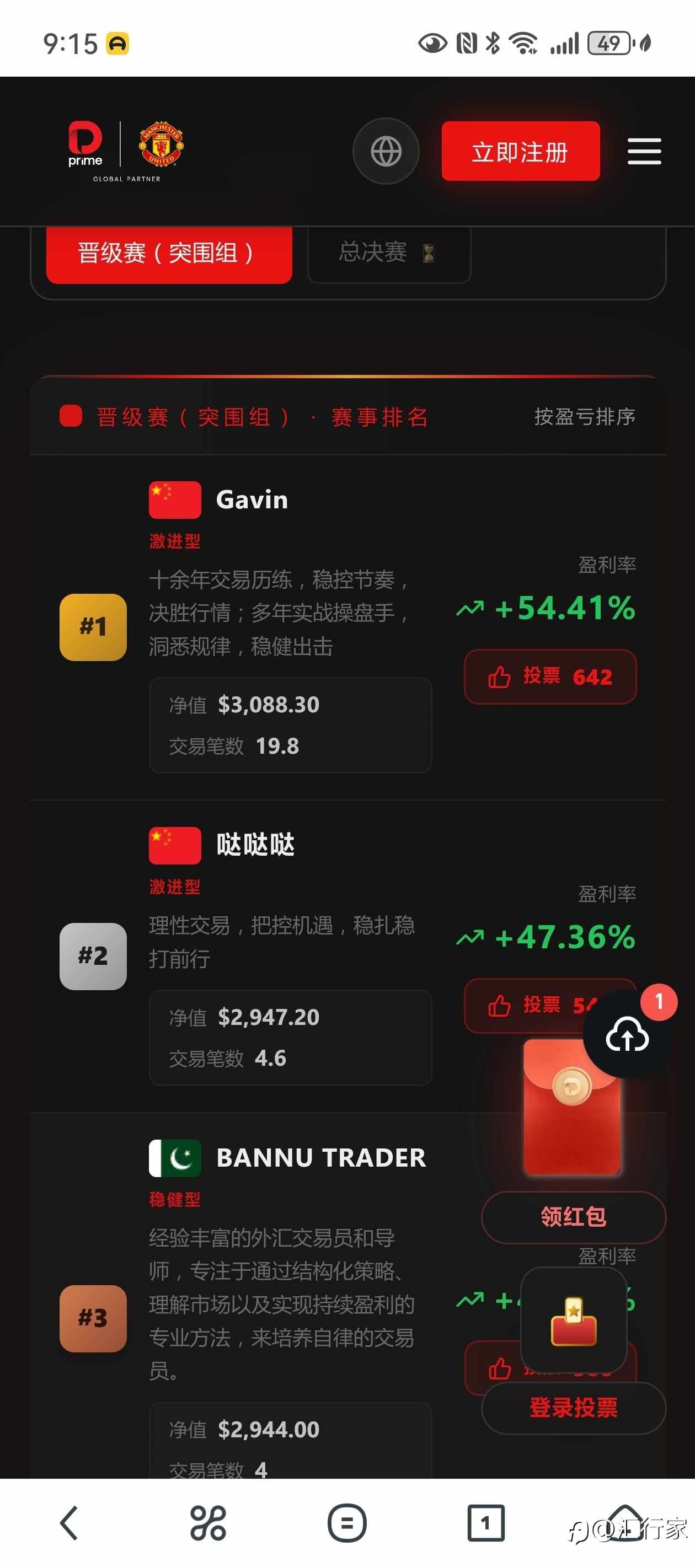695x1568 pixels.
Task: Tap the thumbs-up icon next to Gavin's vote count
Action: [500, 675]
